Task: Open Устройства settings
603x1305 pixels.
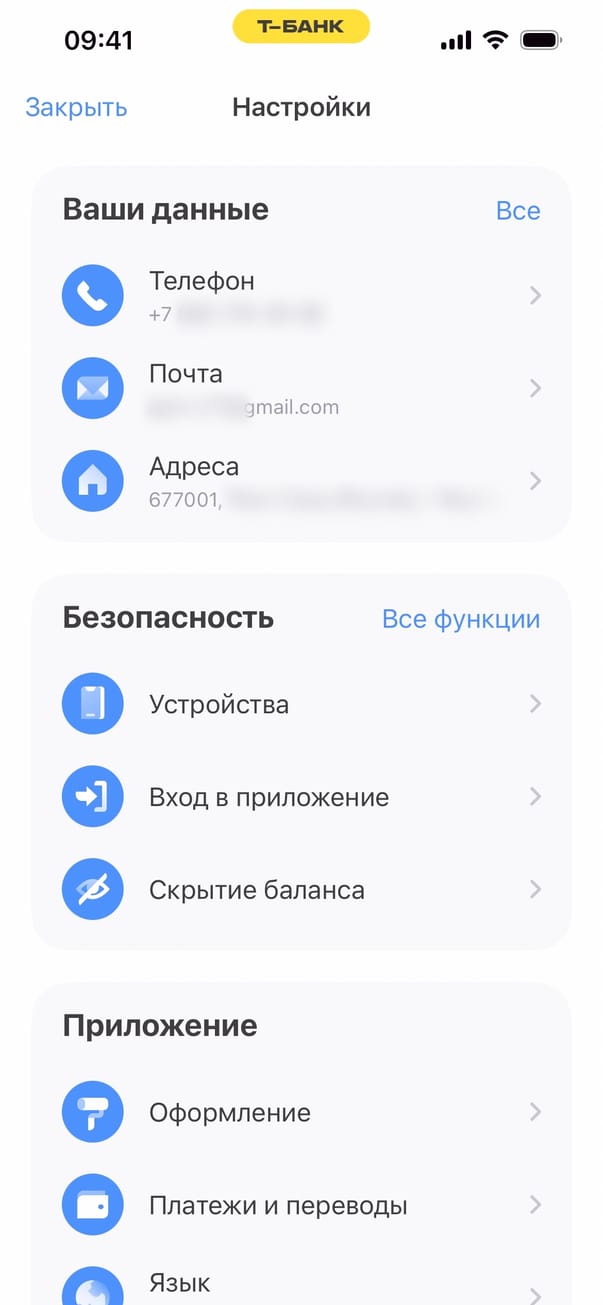Action: pyautogui.click(x=300, y=705)
